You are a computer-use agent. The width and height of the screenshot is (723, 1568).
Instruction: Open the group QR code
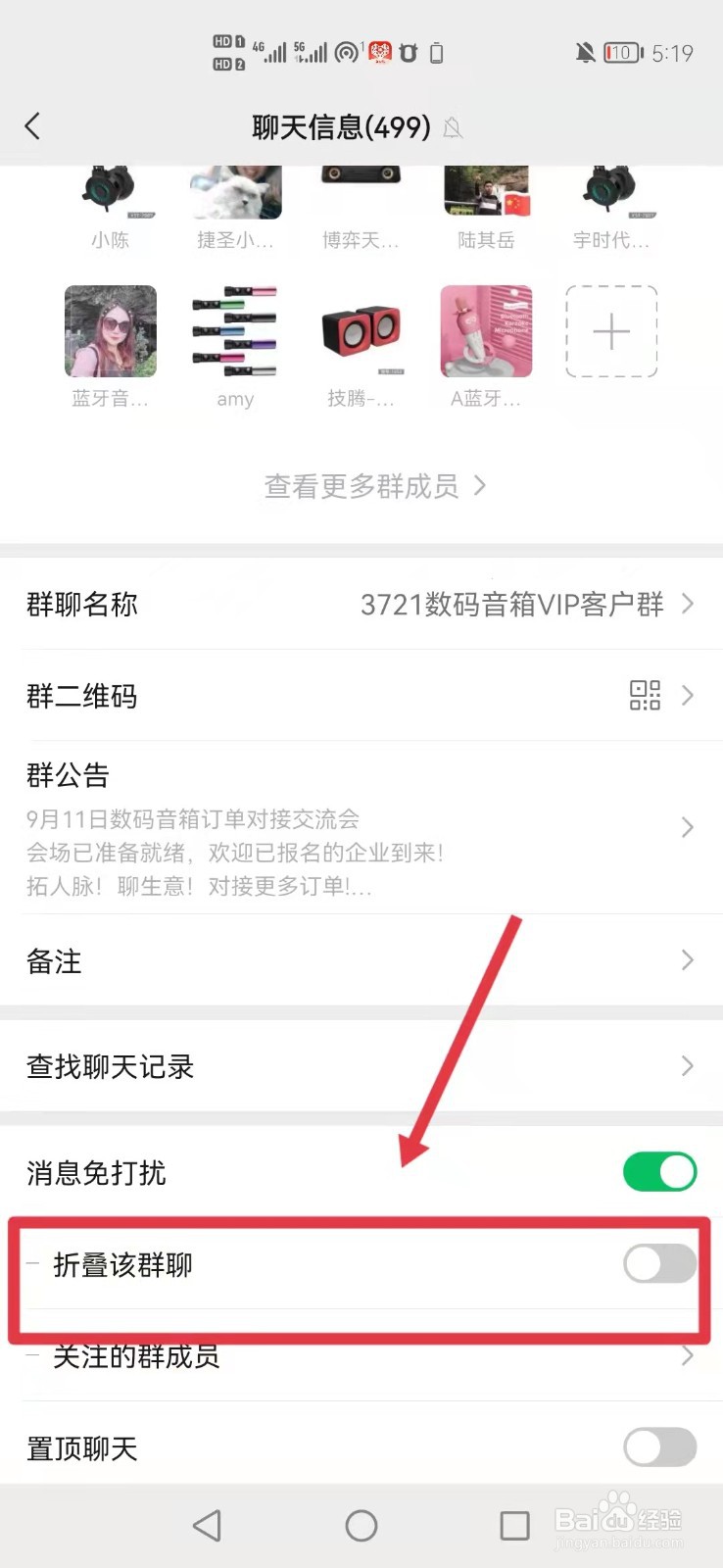(645, 696)
